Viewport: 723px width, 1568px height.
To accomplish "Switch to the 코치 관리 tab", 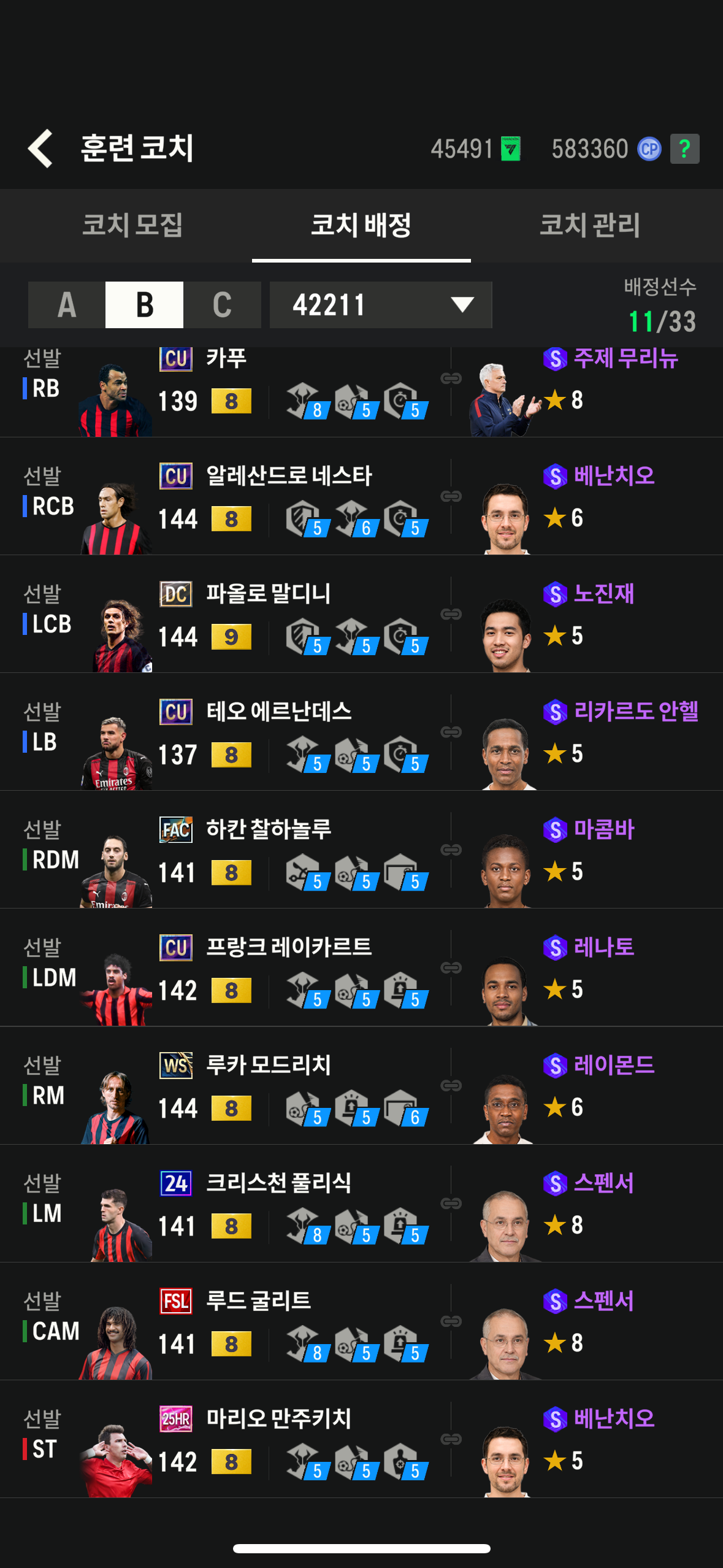I will click(x=589, y=225).
